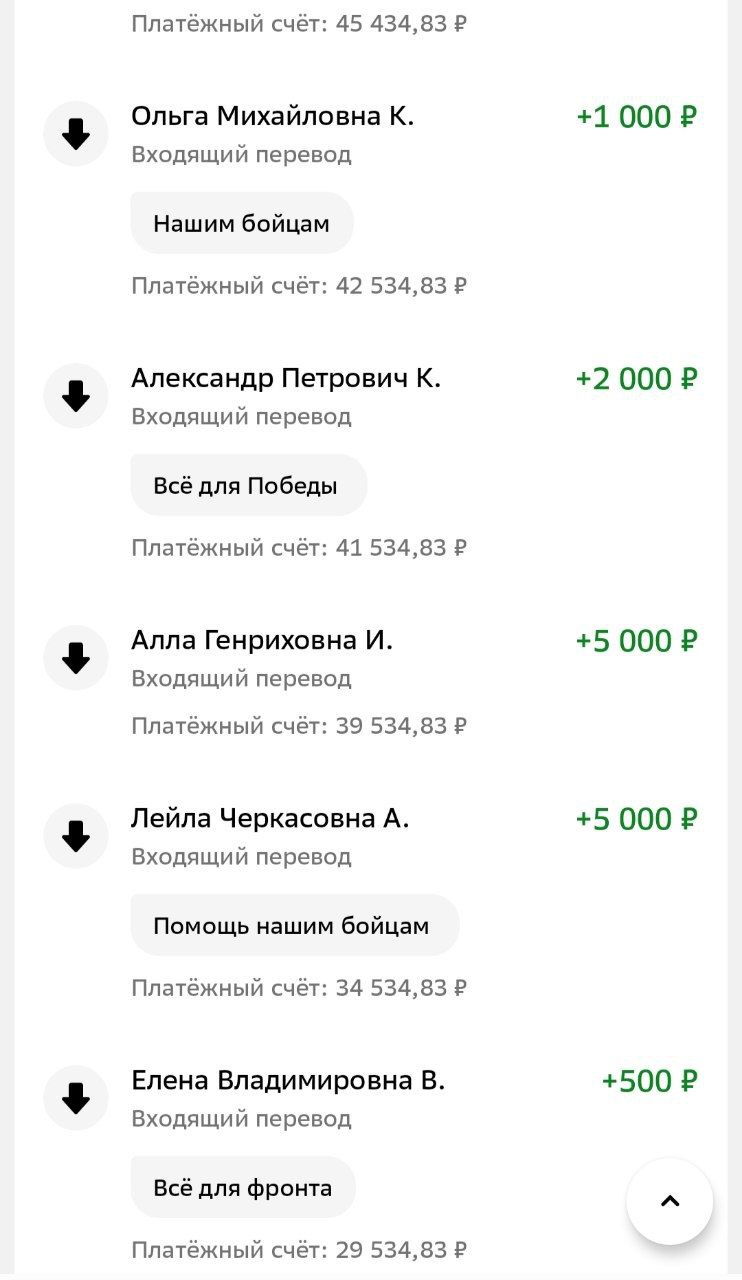Tap the scroll-to-top arrow button
Screen dimensions: 742x1280
click(669, 1201)
